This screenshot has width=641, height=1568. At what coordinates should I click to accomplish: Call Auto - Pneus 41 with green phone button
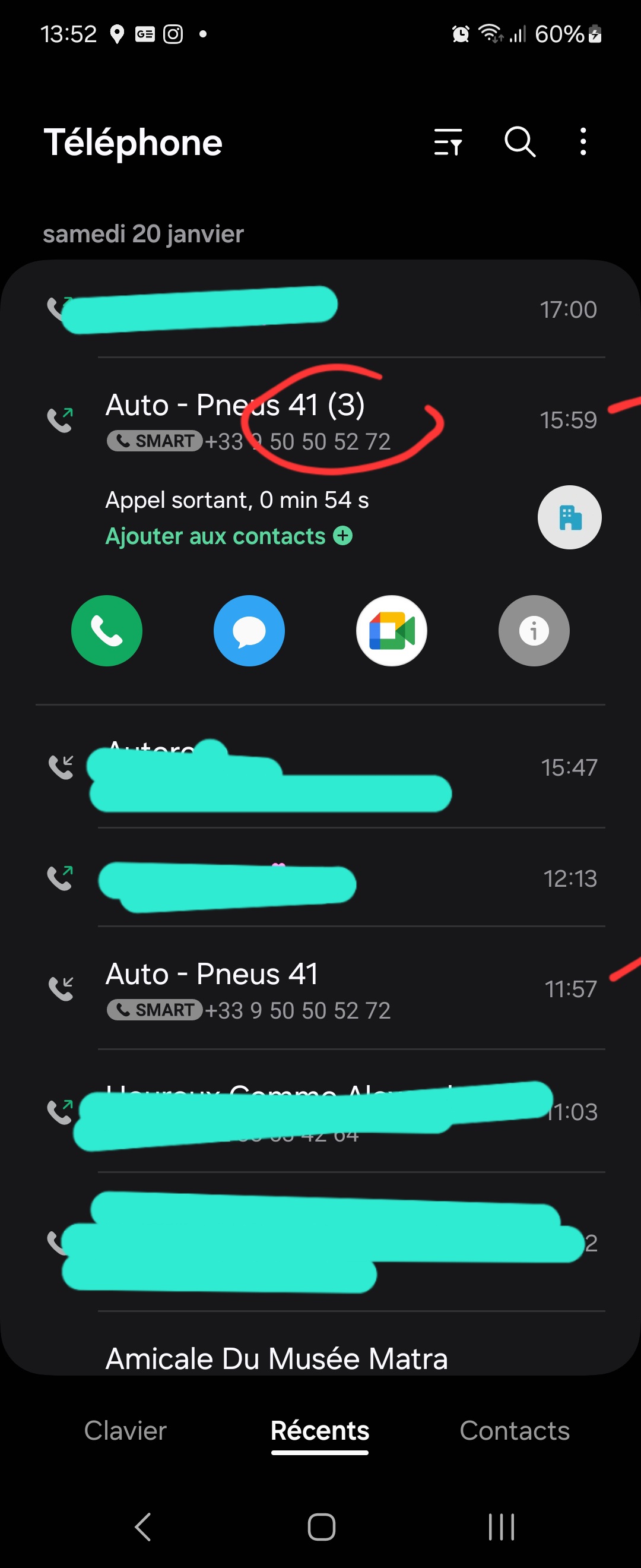(x=107, y=631)
